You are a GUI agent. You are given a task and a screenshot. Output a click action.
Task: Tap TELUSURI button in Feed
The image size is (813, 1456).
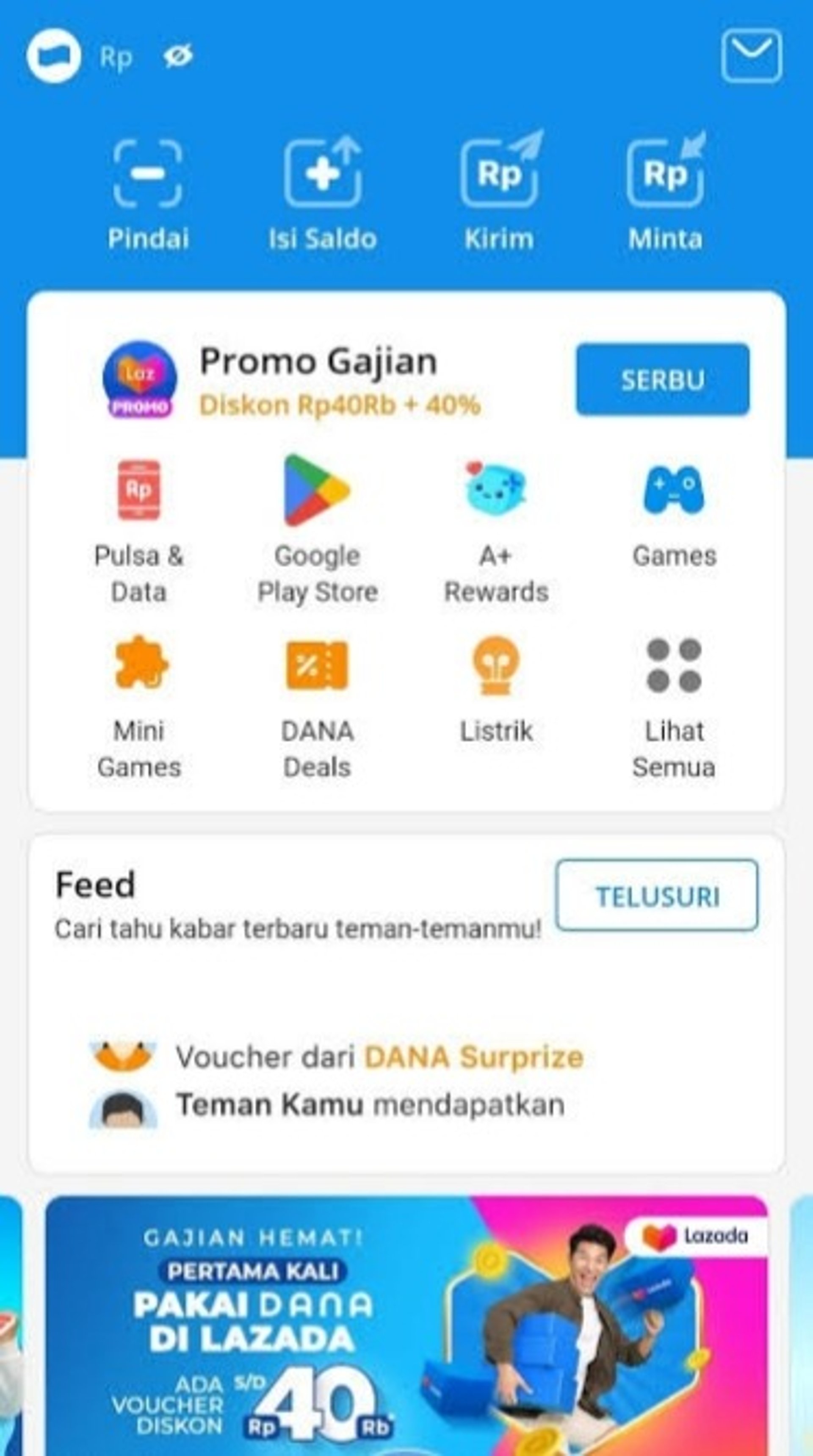click(656, 896)
